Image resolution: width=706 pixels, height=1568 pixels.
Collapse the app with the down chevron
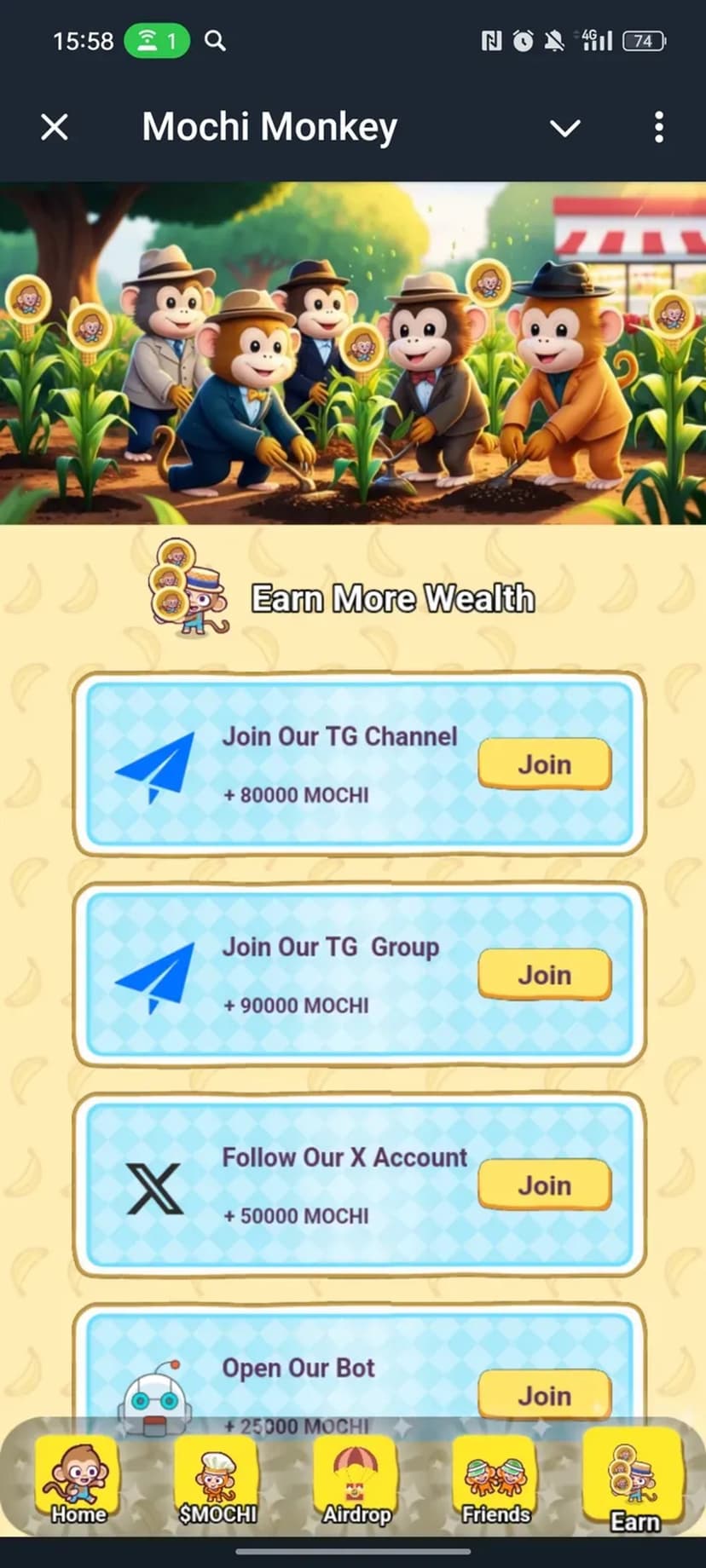pos(564,128)
